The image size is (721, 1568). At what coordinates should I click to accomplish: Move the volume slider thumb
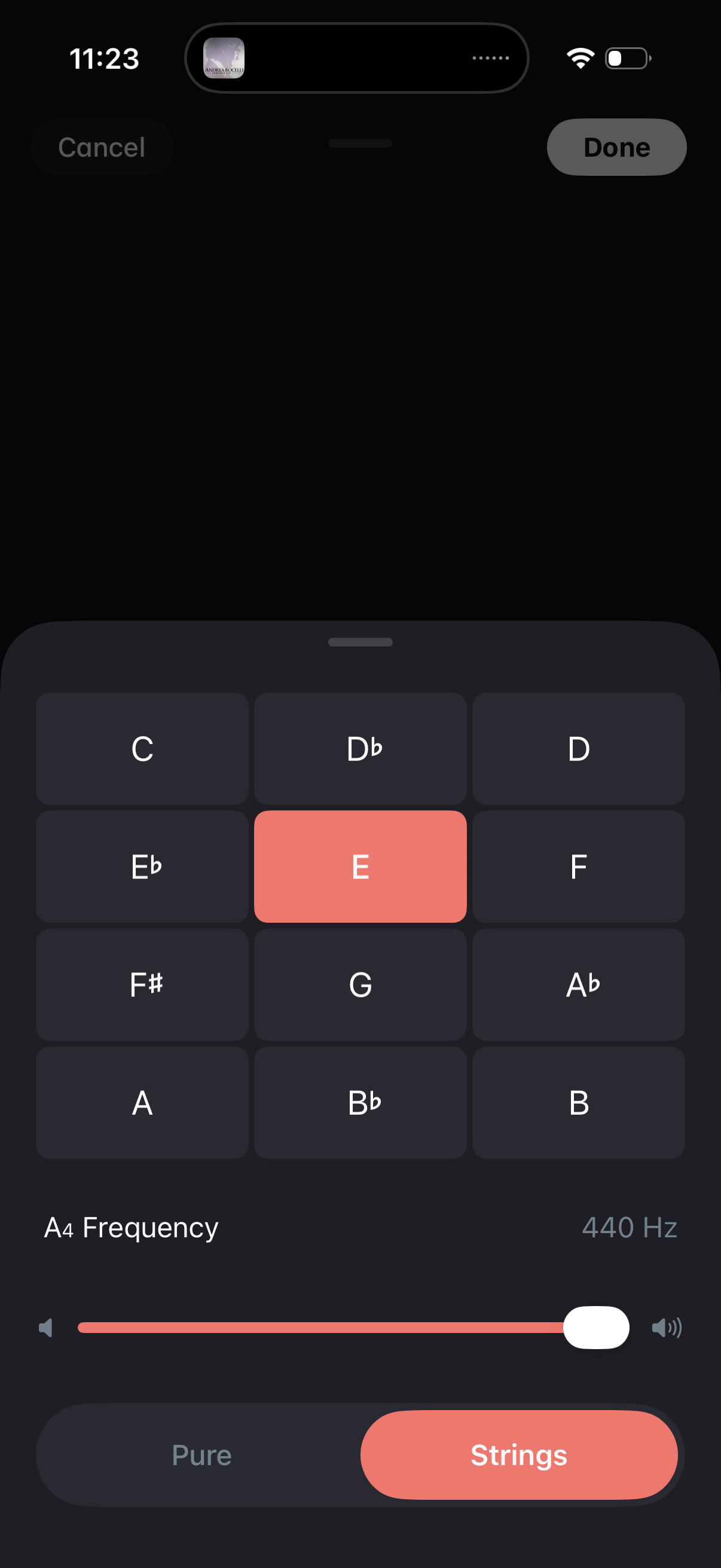(597, 1328)
